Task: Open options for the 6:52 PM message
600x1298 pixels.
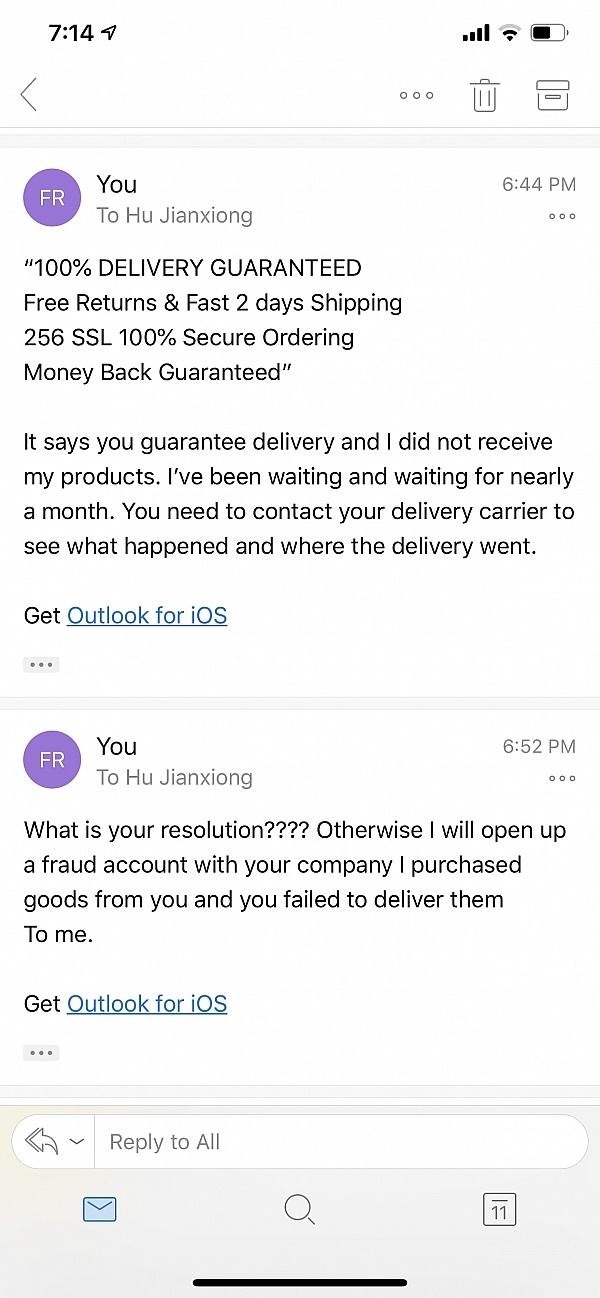Action: tap(562, 778)
